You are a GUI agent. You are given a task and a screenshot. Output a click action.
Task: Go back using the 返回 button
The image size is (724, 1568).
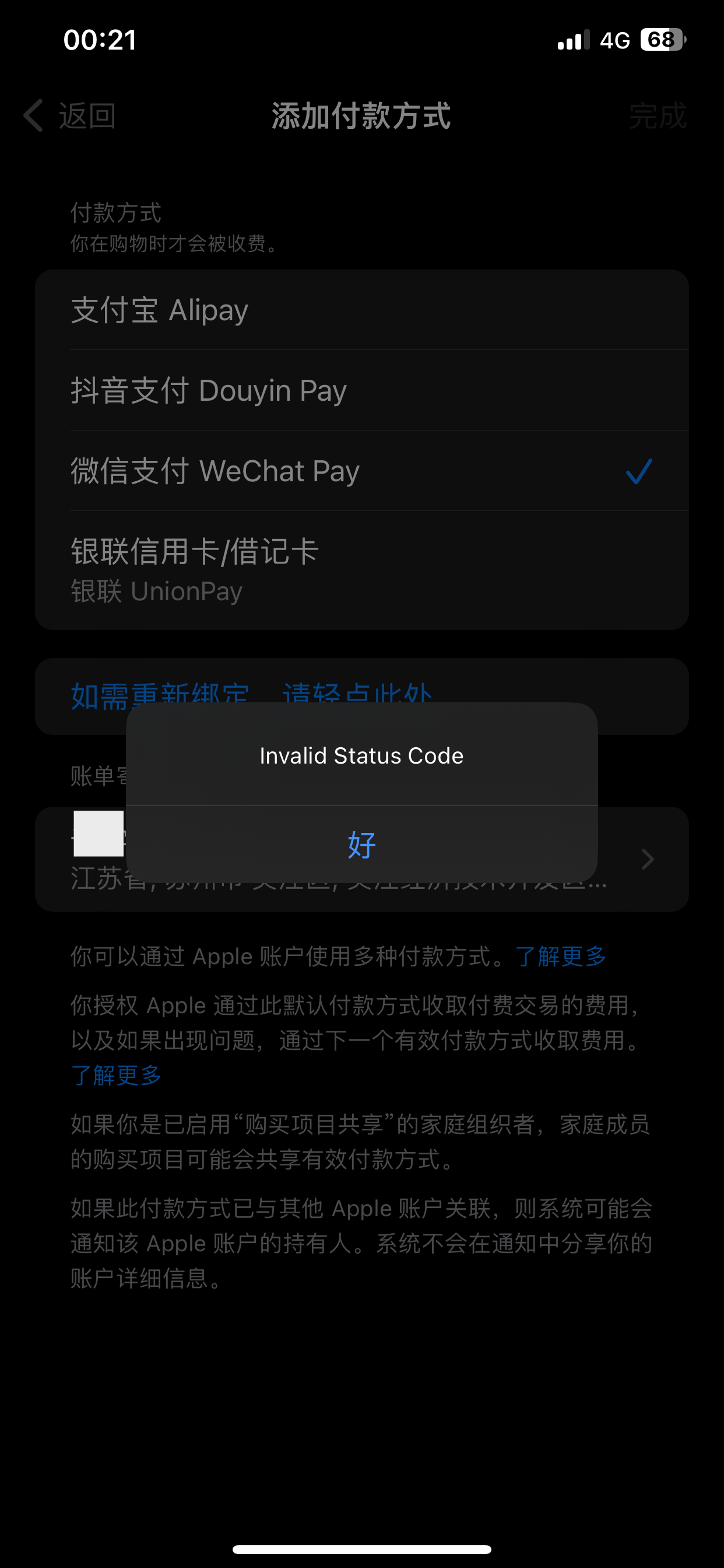point(71,116)
